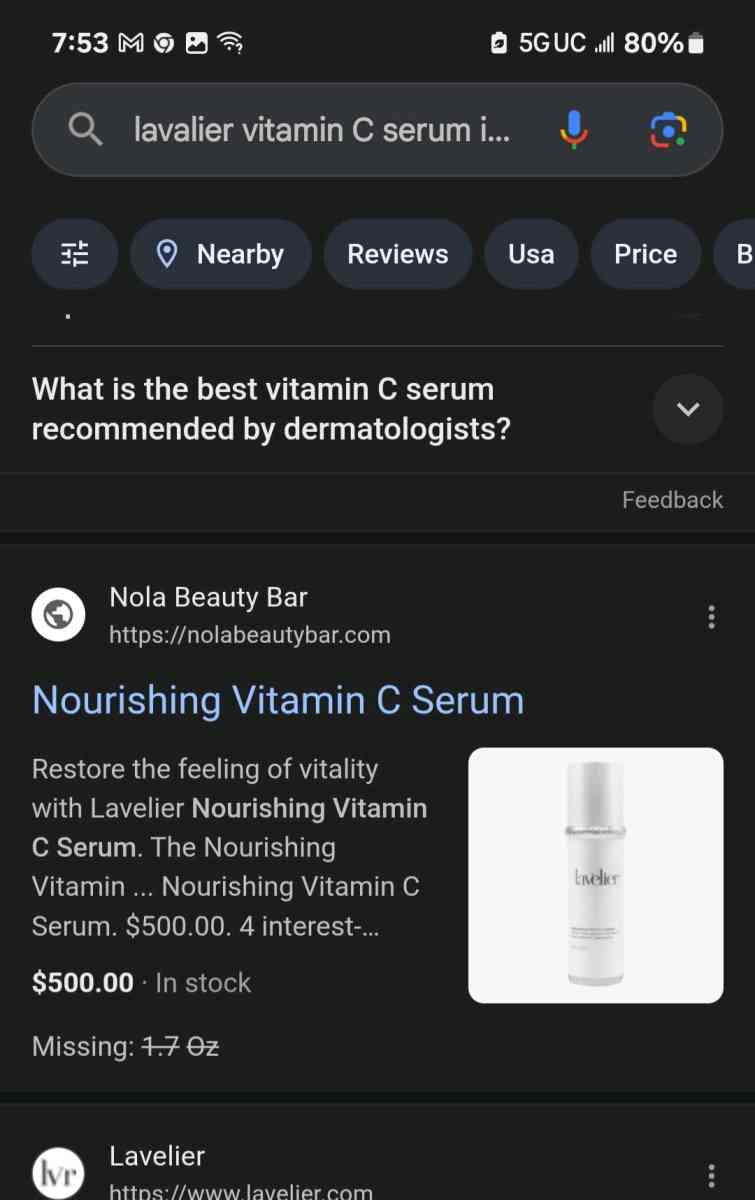Image resolution: width=755 pixels, height=1200 pixels.
Task: Activate the Price filter chip
Action: pyautogui.click(x=645, y=254)
